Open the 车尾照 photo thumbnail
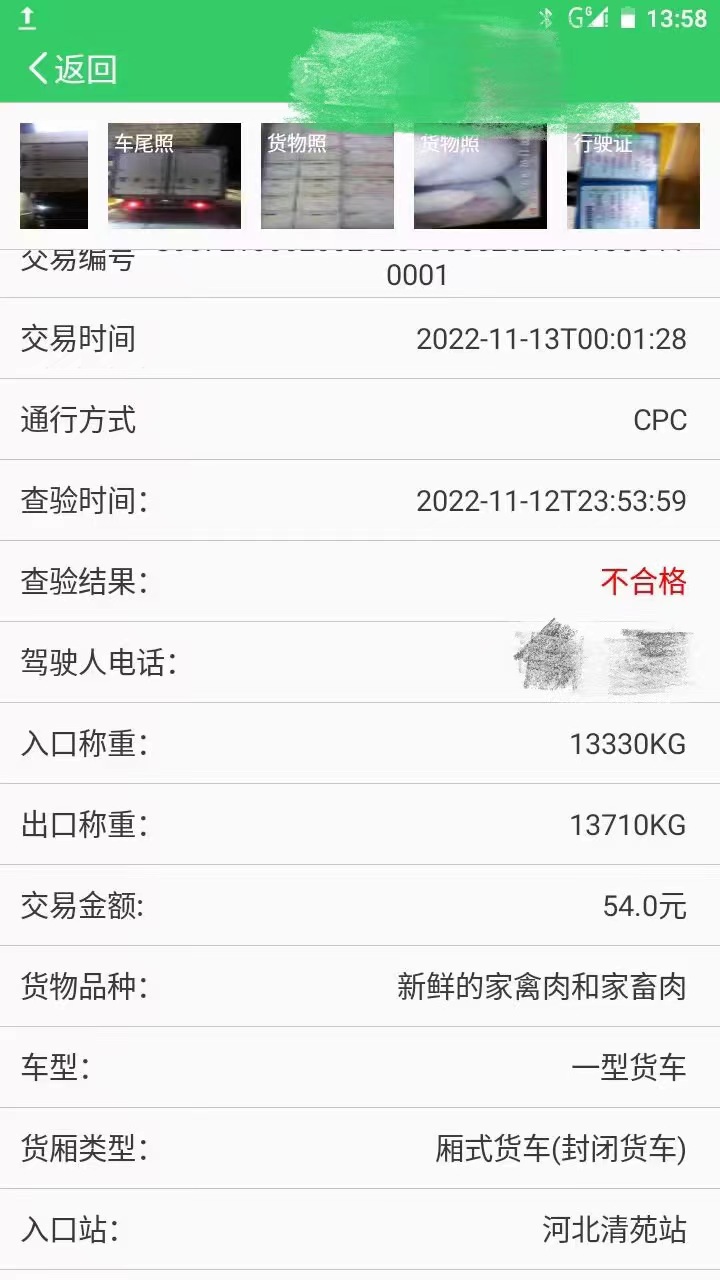 point(174,176)
